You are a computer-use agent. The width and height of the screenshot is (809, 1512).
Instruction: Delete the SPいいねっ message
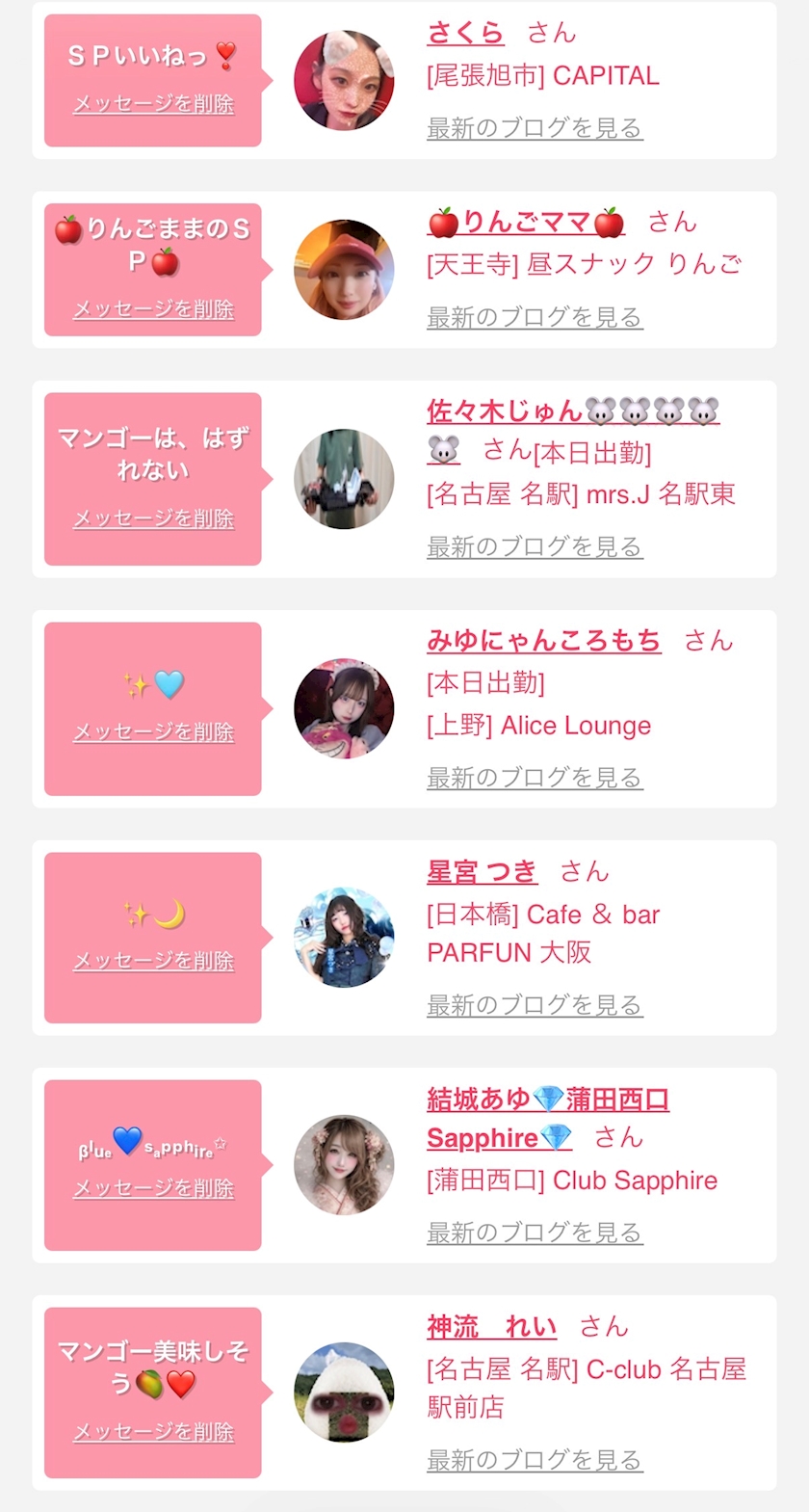click(153, 104)
